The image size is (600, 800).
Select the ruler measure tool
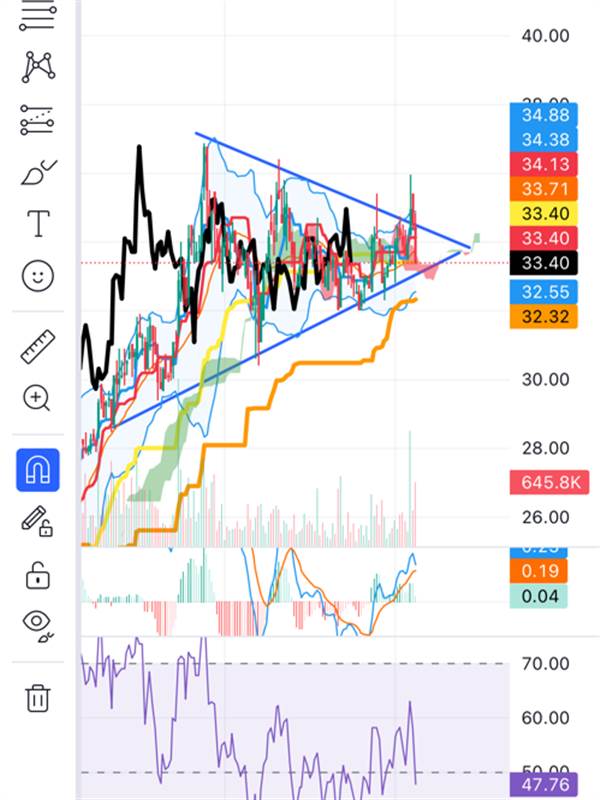coord(38,346)
